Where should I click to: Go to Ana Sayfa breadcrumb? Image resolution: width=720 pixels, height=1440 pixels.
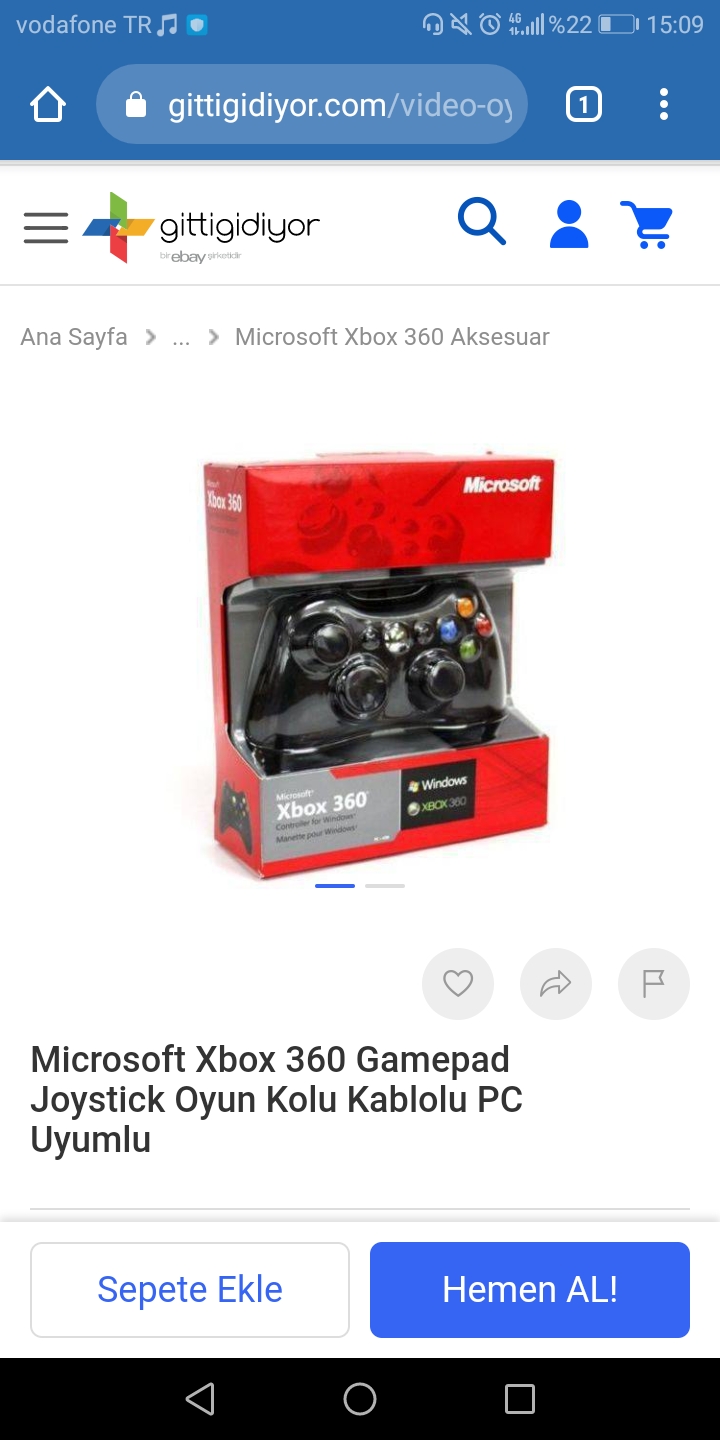pyautogui.click(x=74, y=337)
